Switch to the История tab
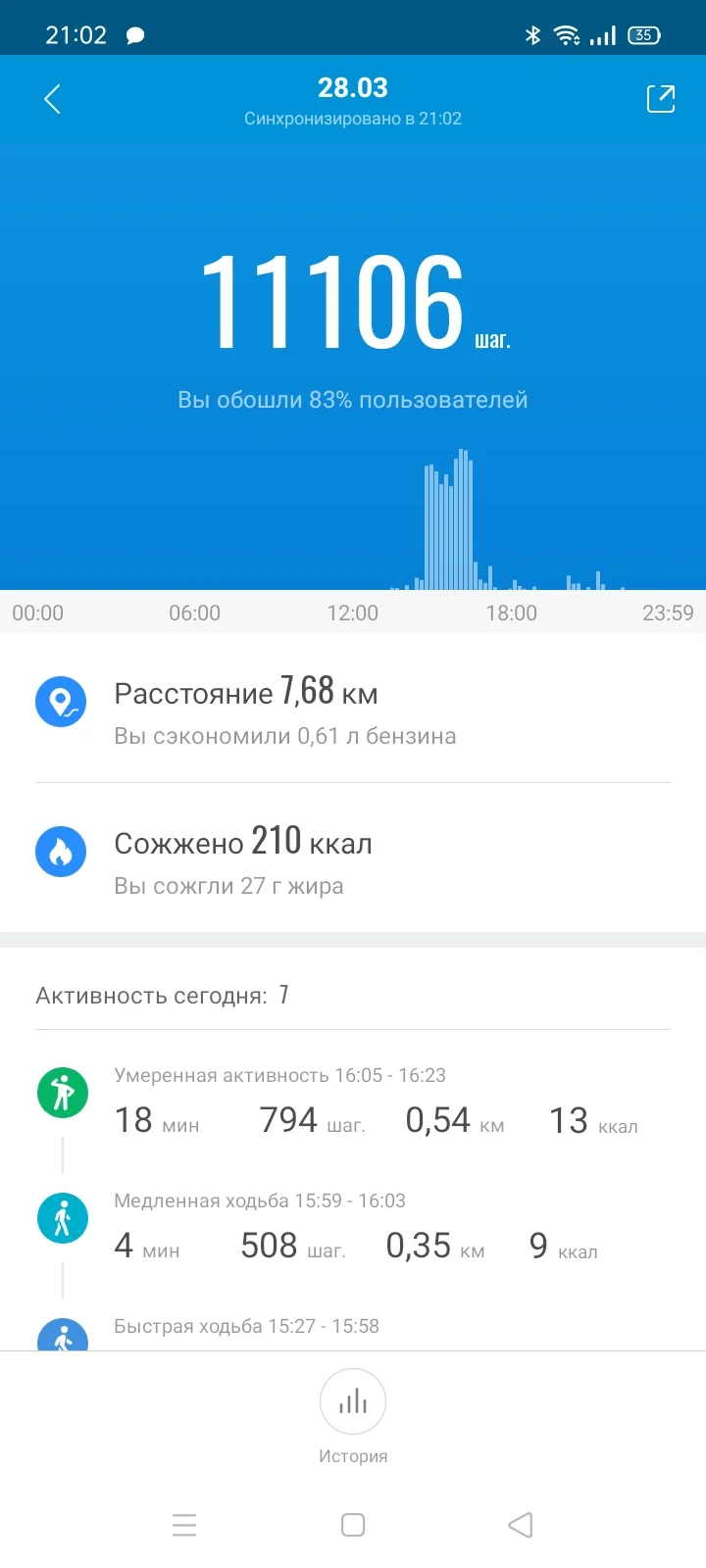This screenshot has width=706, height=1568. (x=353, y=1455)
